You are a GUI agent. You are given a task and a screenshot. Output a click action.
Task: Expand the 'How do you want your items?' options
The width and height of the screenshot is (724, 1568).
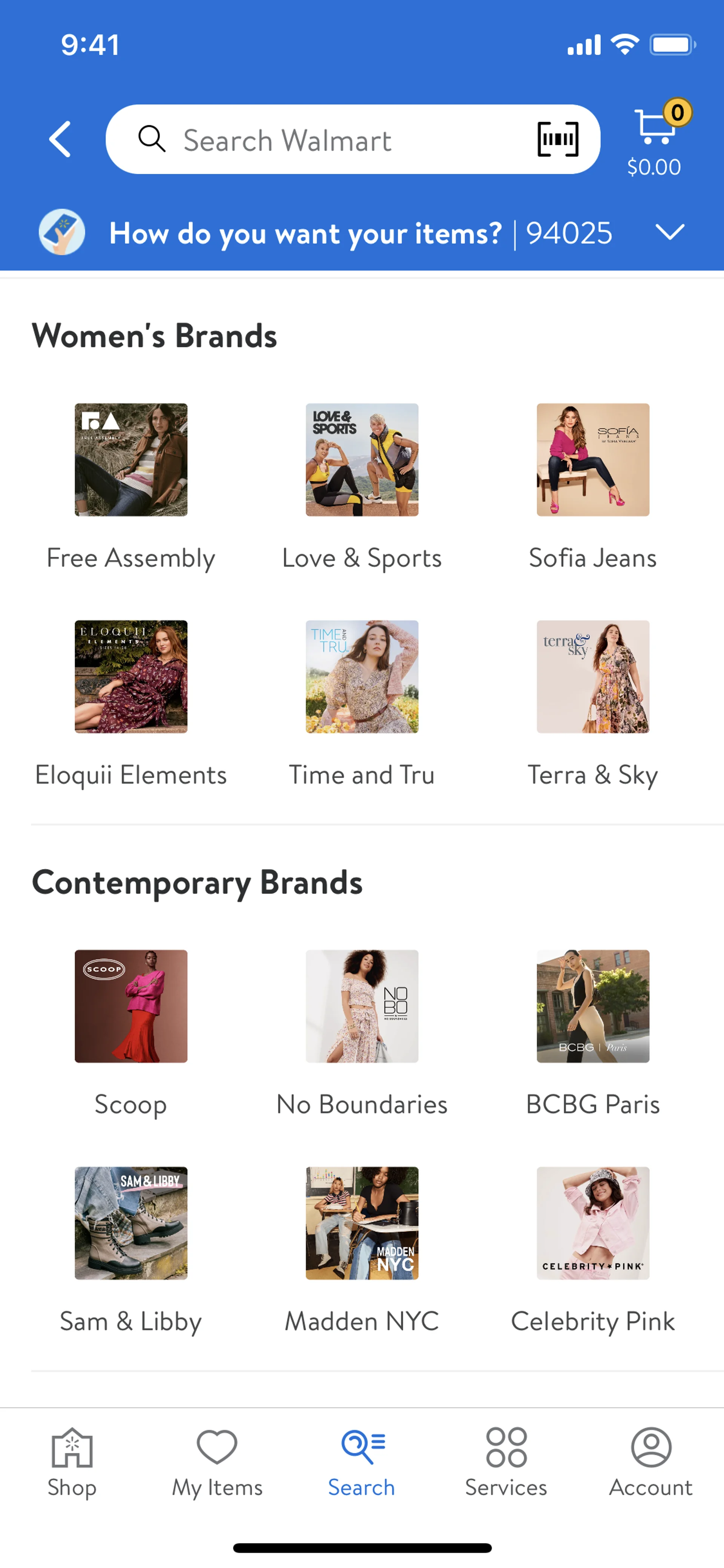coord(669,232)
